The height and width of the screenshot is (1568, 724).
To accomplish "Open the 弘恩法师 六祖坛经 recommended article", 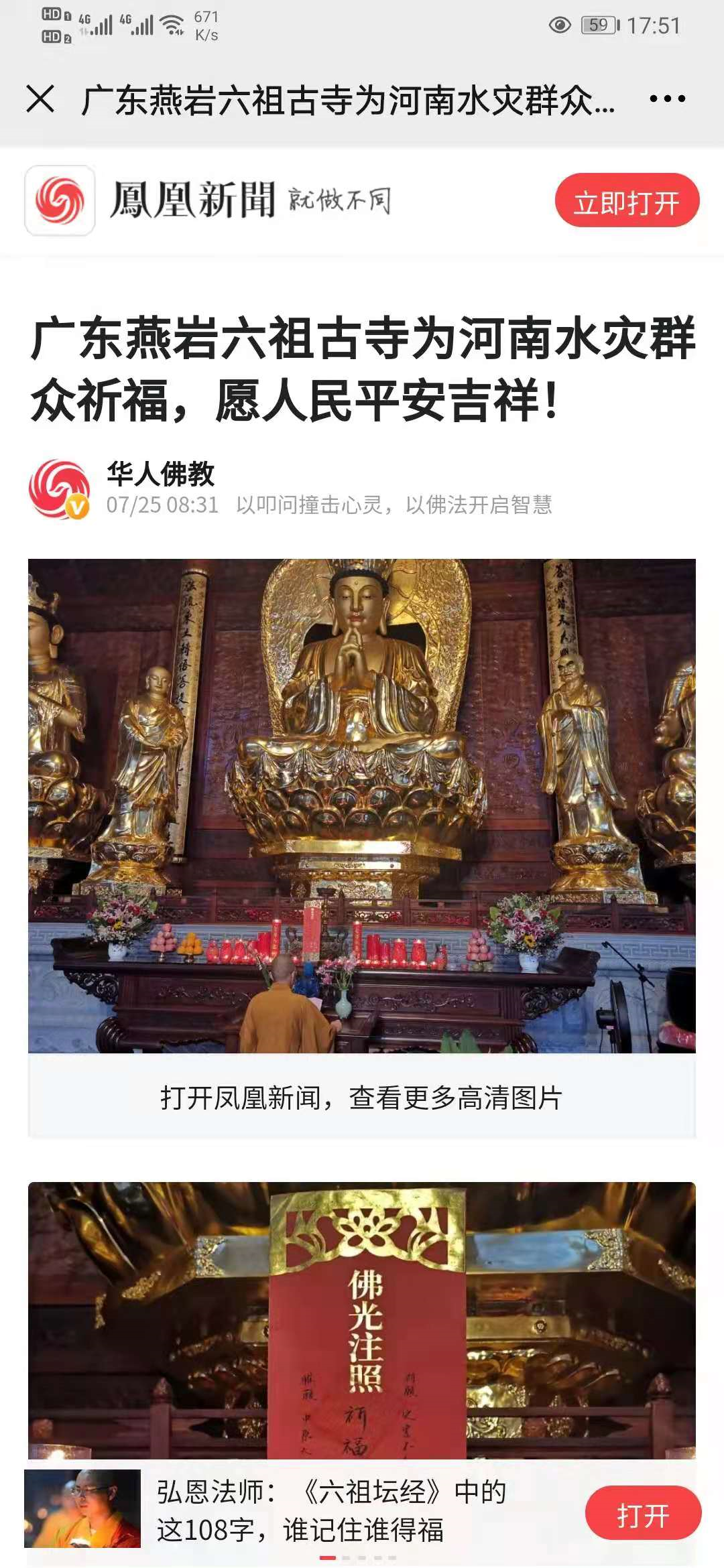I will pyautogui.click(x=332, y=1511).
